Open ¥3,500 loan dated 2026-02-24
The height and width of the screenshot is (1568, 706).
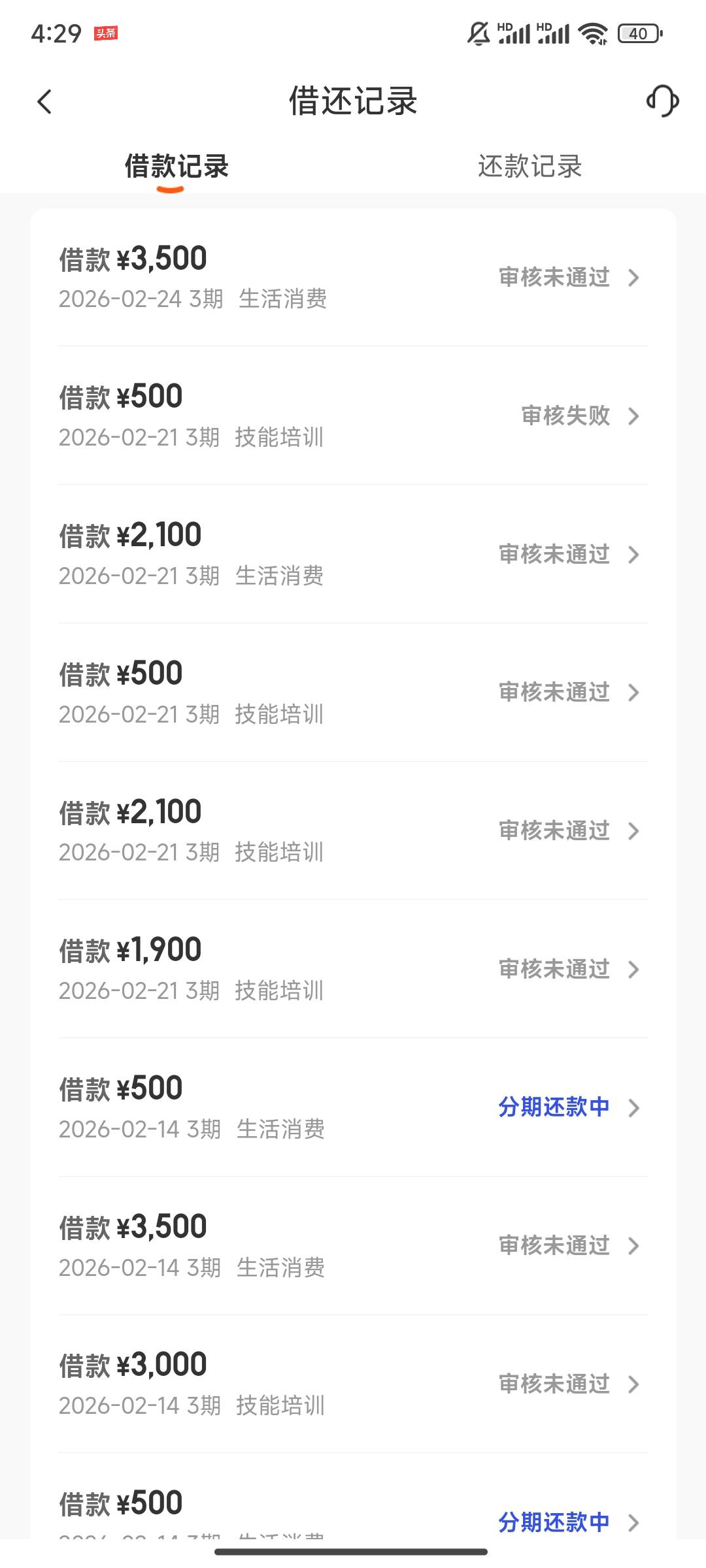point(353,278)
